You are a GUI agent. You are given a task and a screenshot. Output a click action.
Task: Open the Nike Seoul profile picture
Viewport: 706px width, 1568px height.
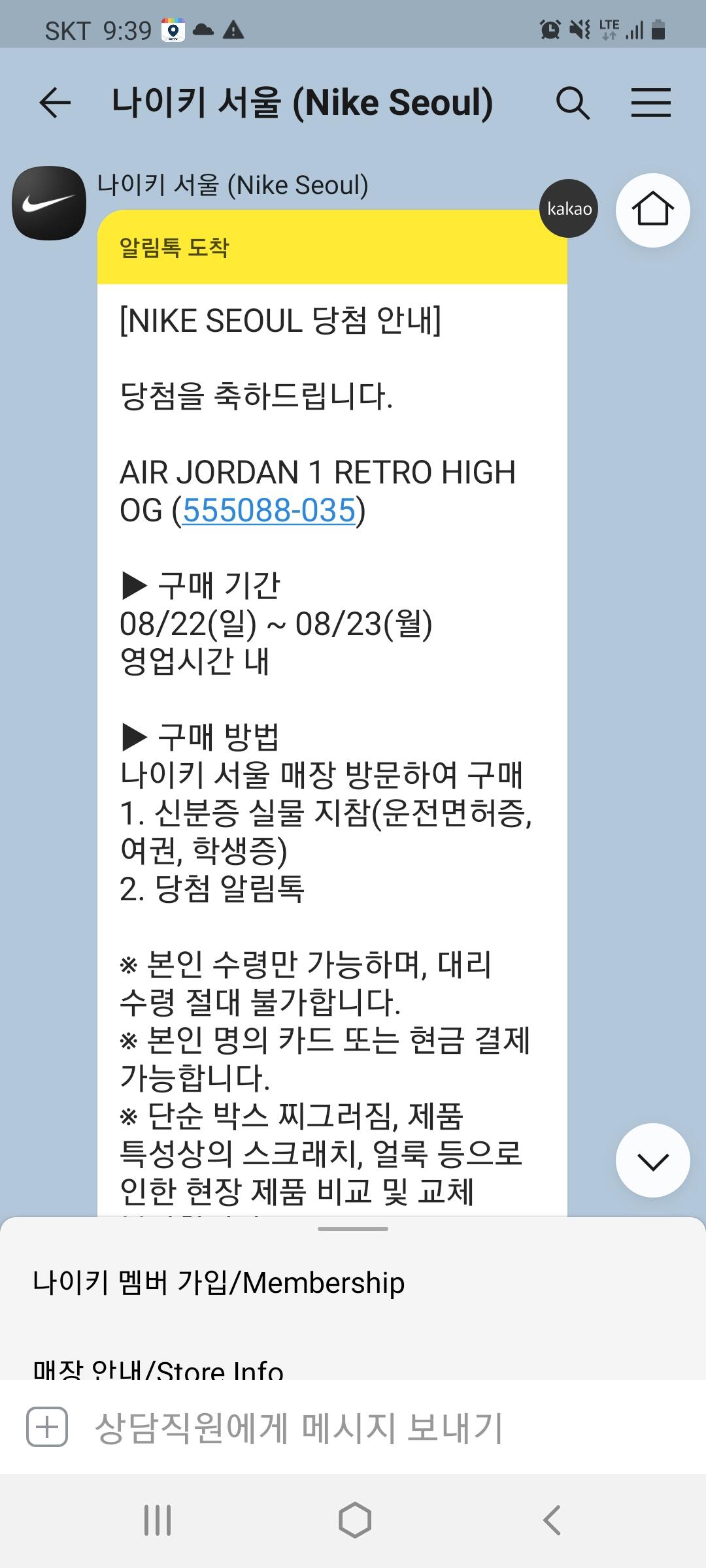click(49, 203)
